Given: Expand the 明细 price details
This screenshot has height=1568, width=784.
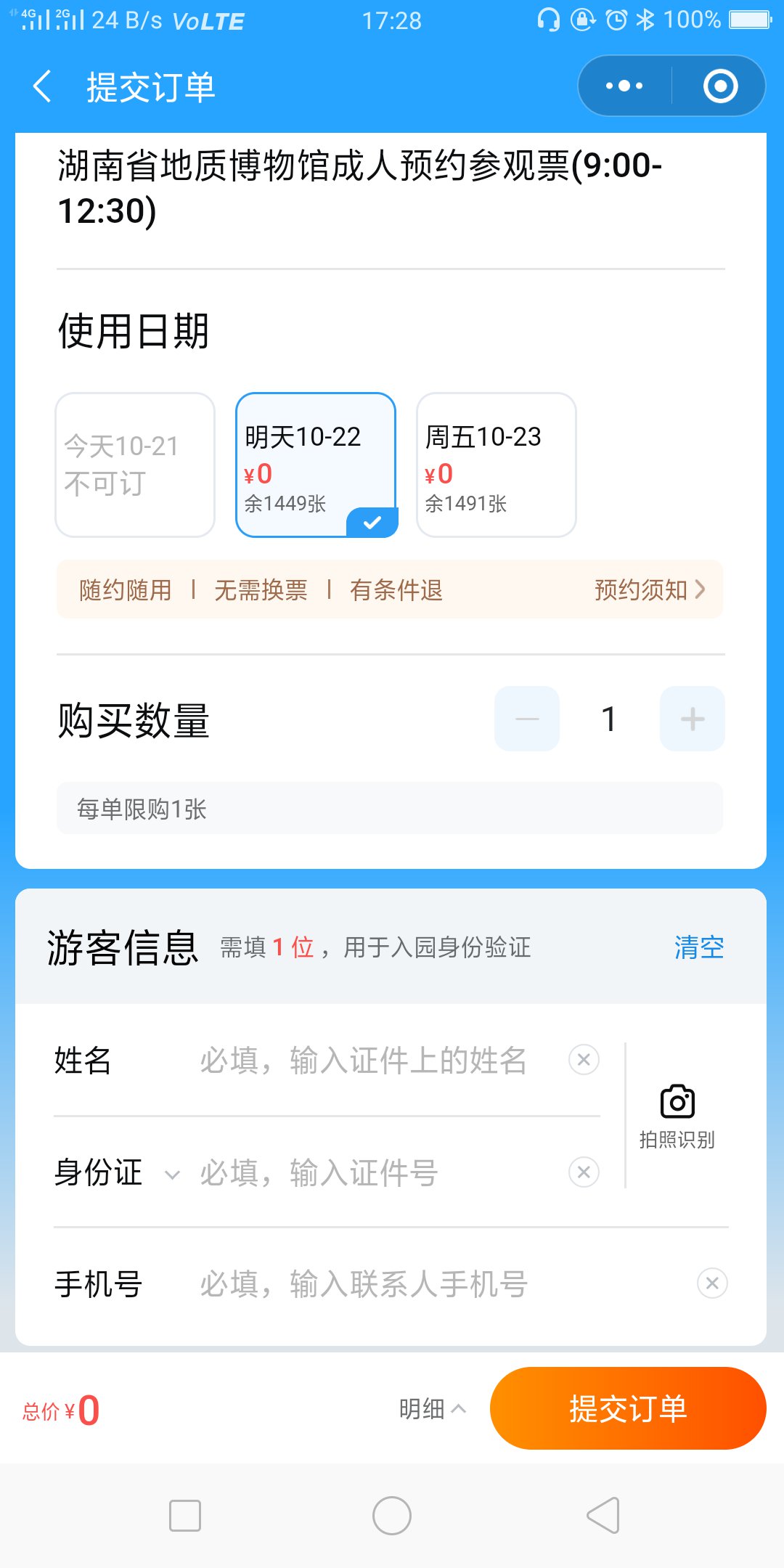Looking at the screenshot, I should point(432,1409).
